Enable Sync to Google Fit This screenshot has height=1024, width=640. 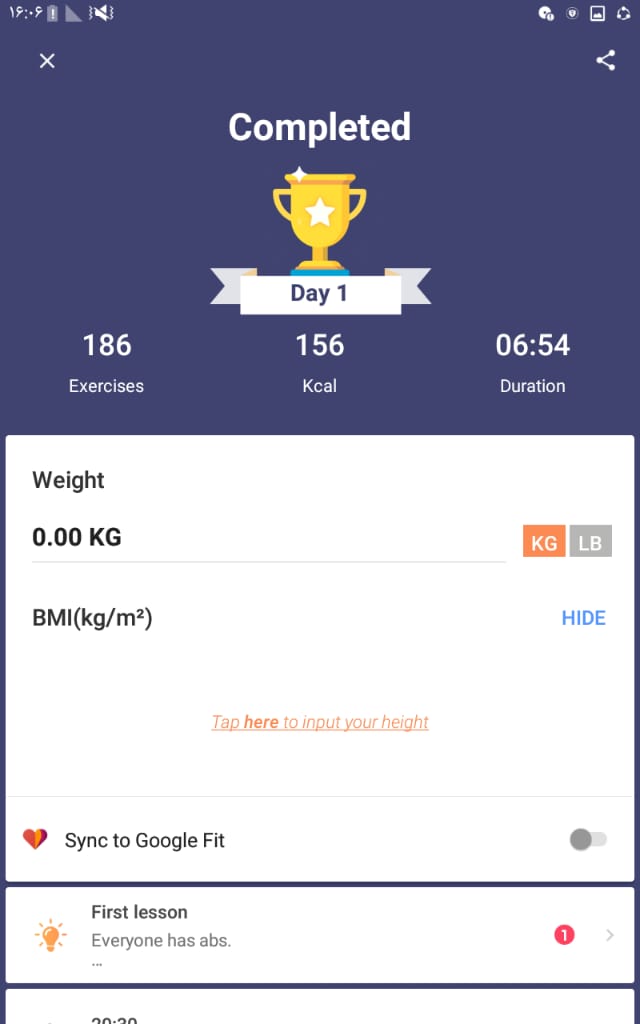click(587, 840)
